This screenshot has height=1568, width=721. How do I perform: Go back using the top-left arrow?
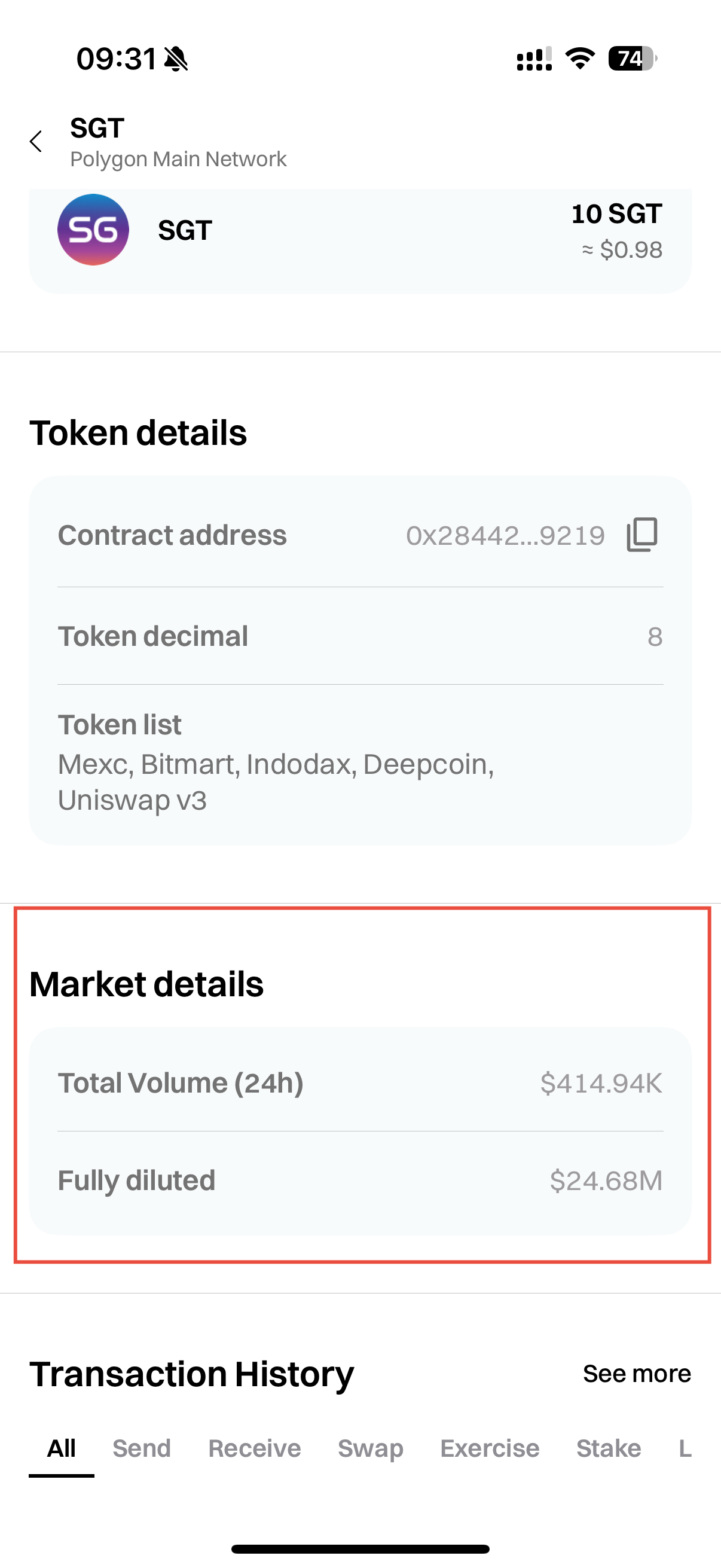(36, 142)
